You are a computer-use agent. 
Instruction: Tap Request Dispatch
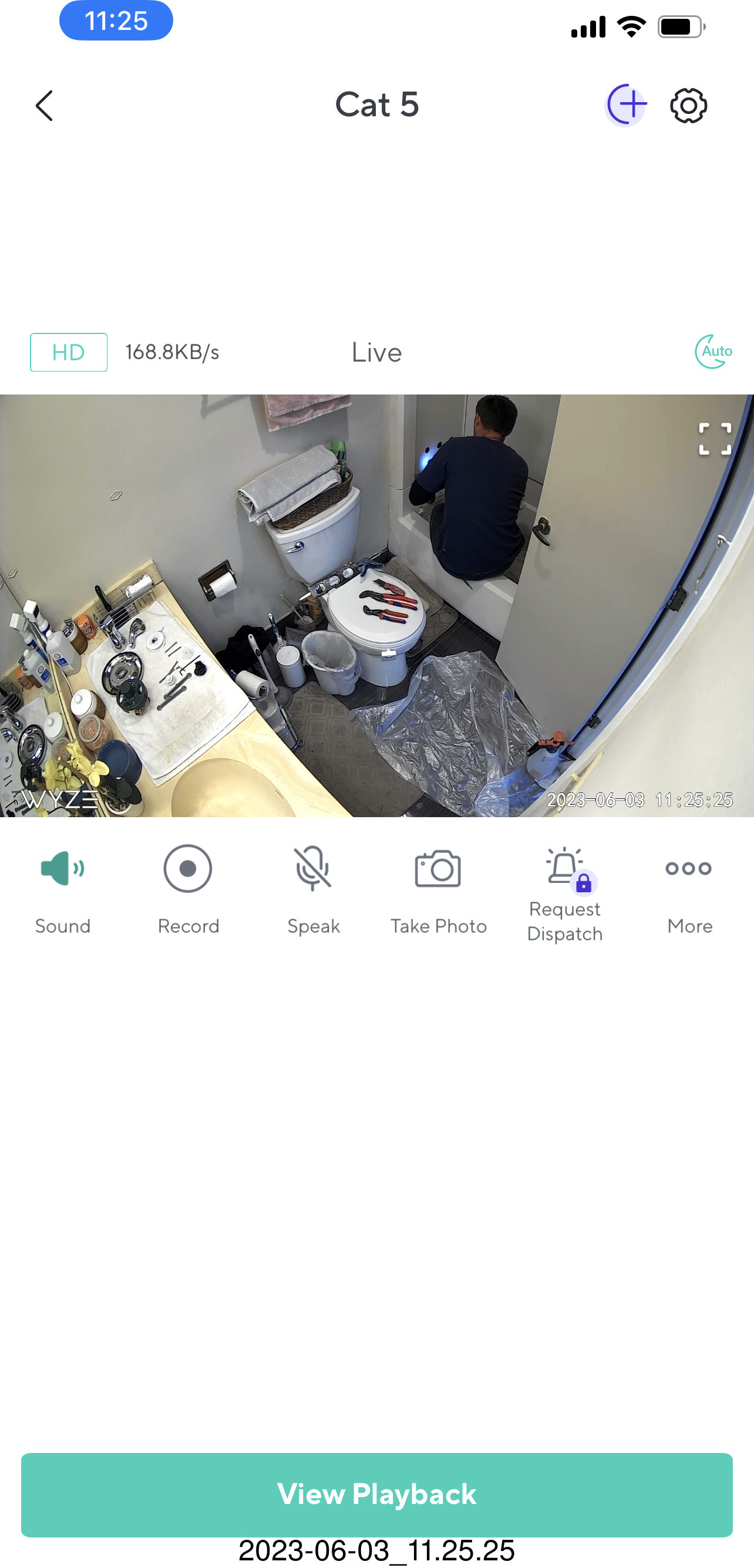point(564,869)
